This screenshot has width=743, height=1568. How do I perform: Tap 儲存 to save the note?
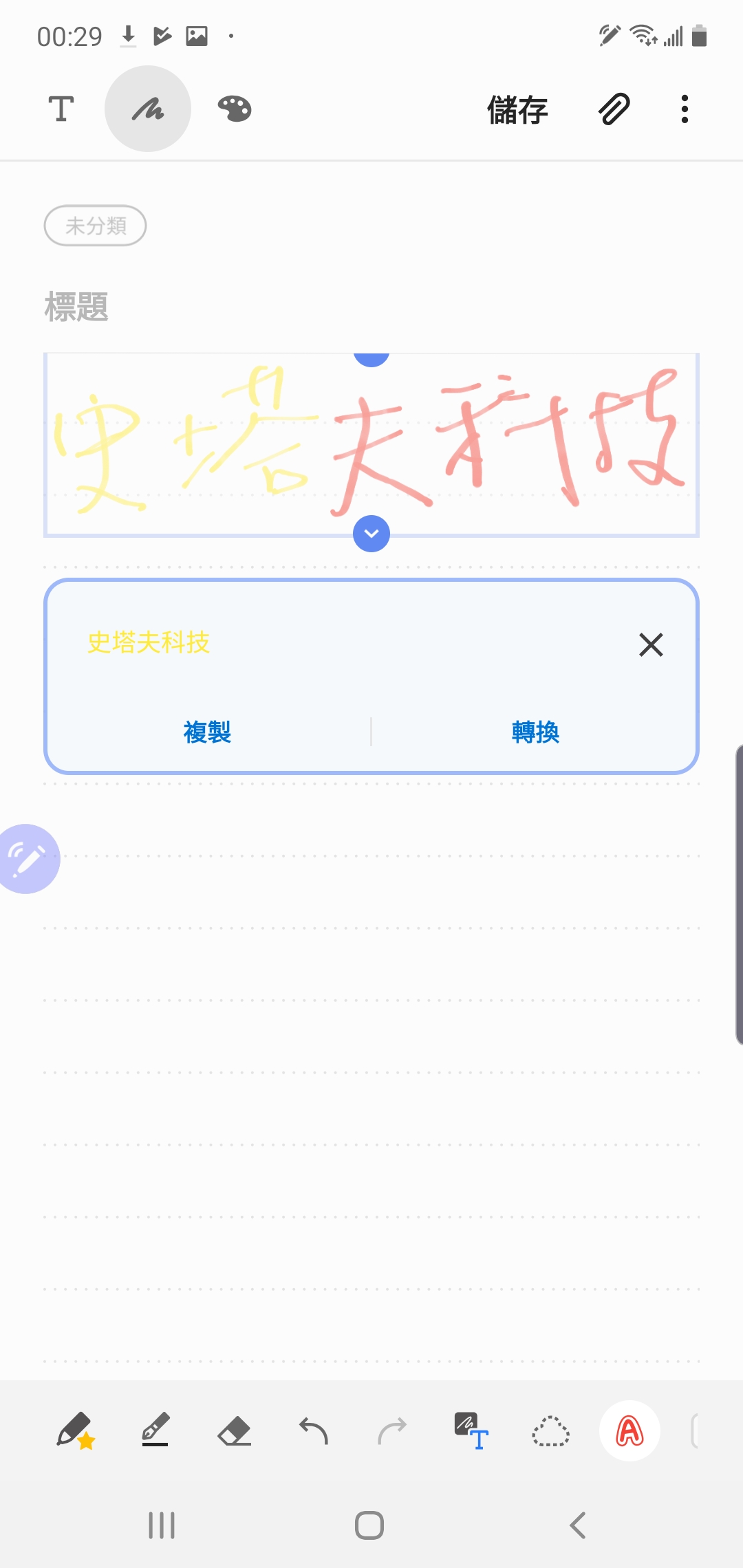coord(518,110)
